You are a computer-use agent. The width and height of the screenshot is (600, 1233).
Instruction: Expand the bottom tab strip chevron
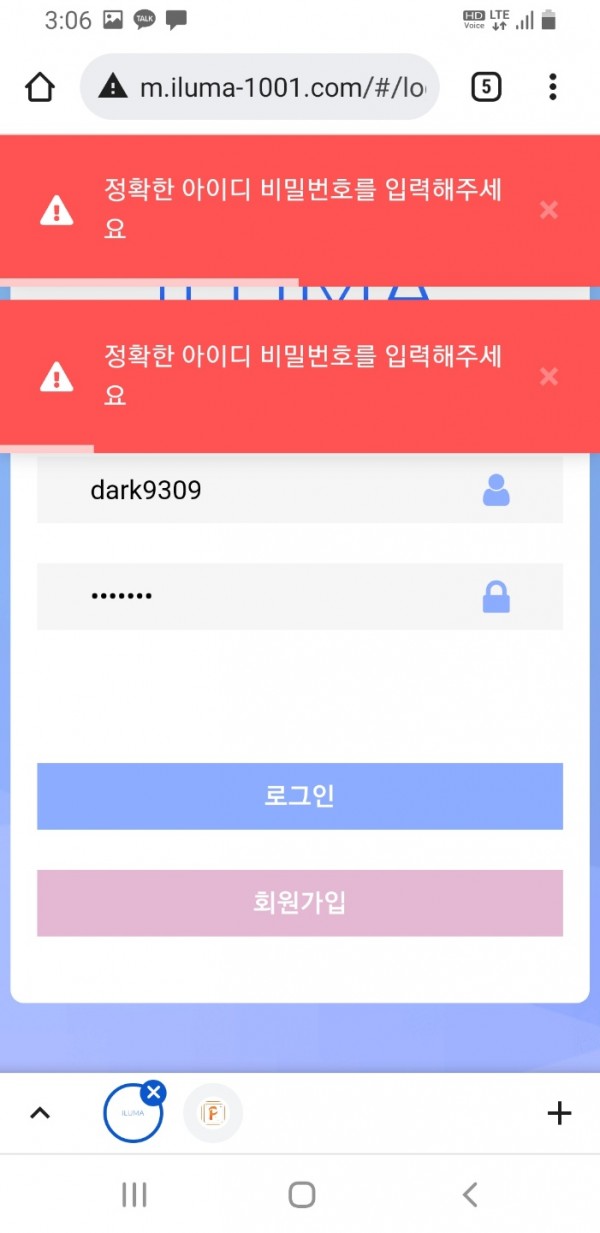(x=40, y=1113)
